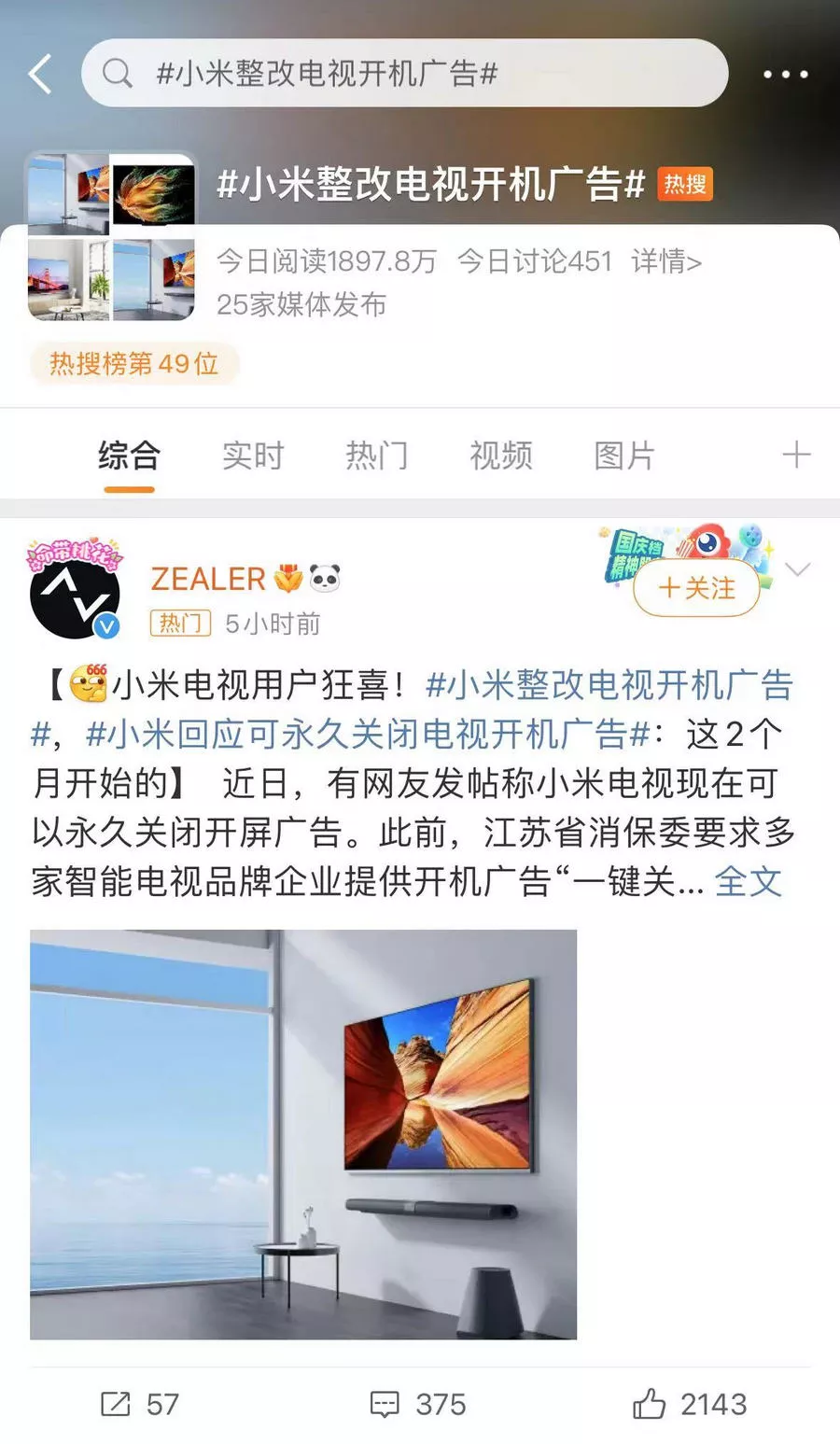This screenshot has width=840, height=1444.
Task: Tap the search box with #小米整改电视开机广告#
Action: pyautogui.click(x=403, y=73)
